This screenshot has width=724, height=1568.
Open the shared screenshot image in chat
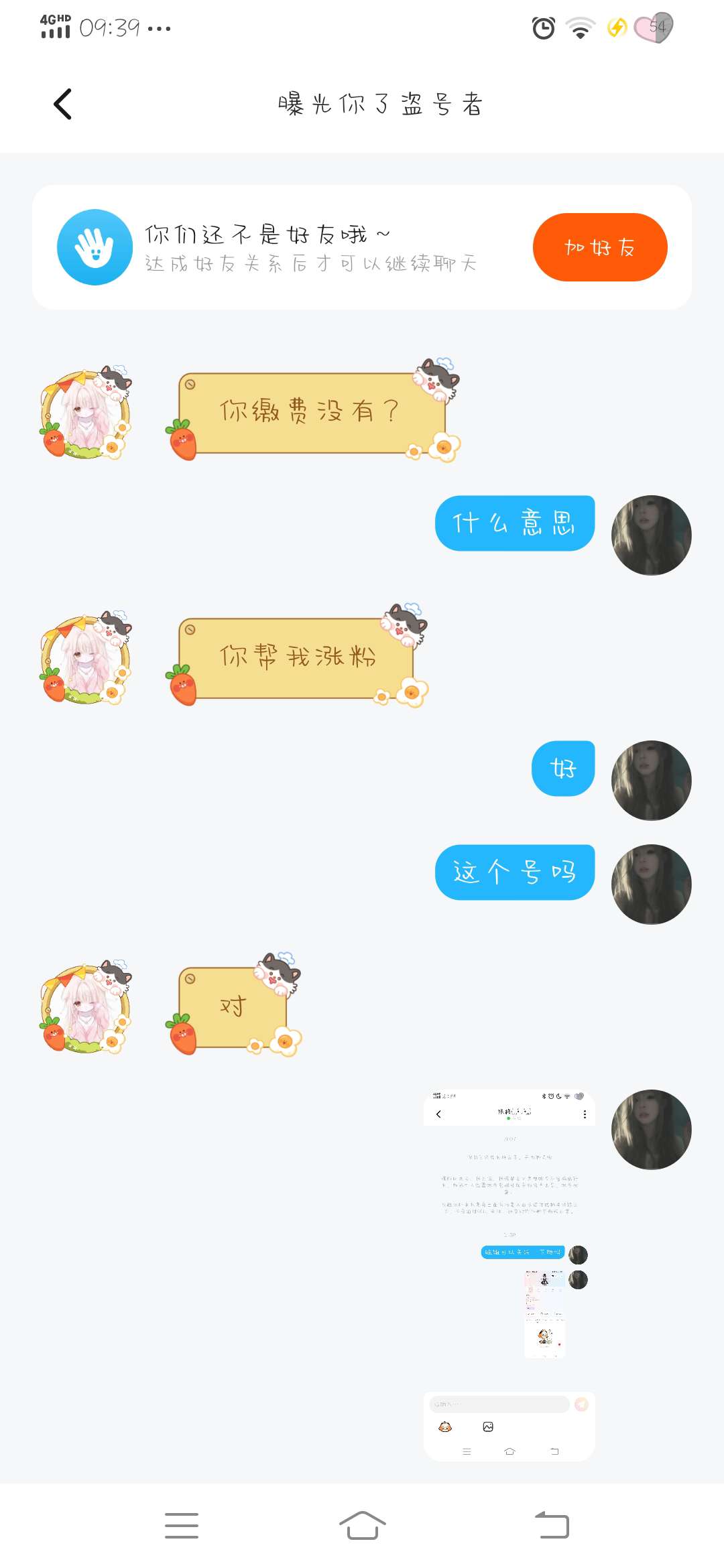pyautogui.click(x=509, y=1275)
